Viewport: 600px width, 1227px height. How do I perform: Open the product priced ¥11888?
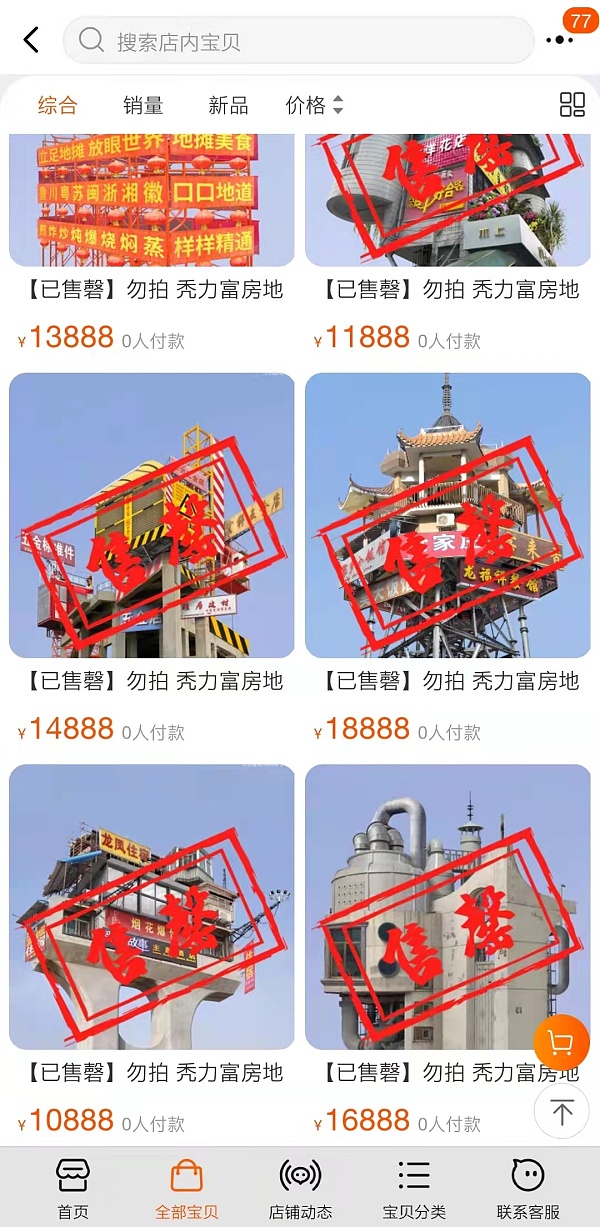(x=448, y=200)
